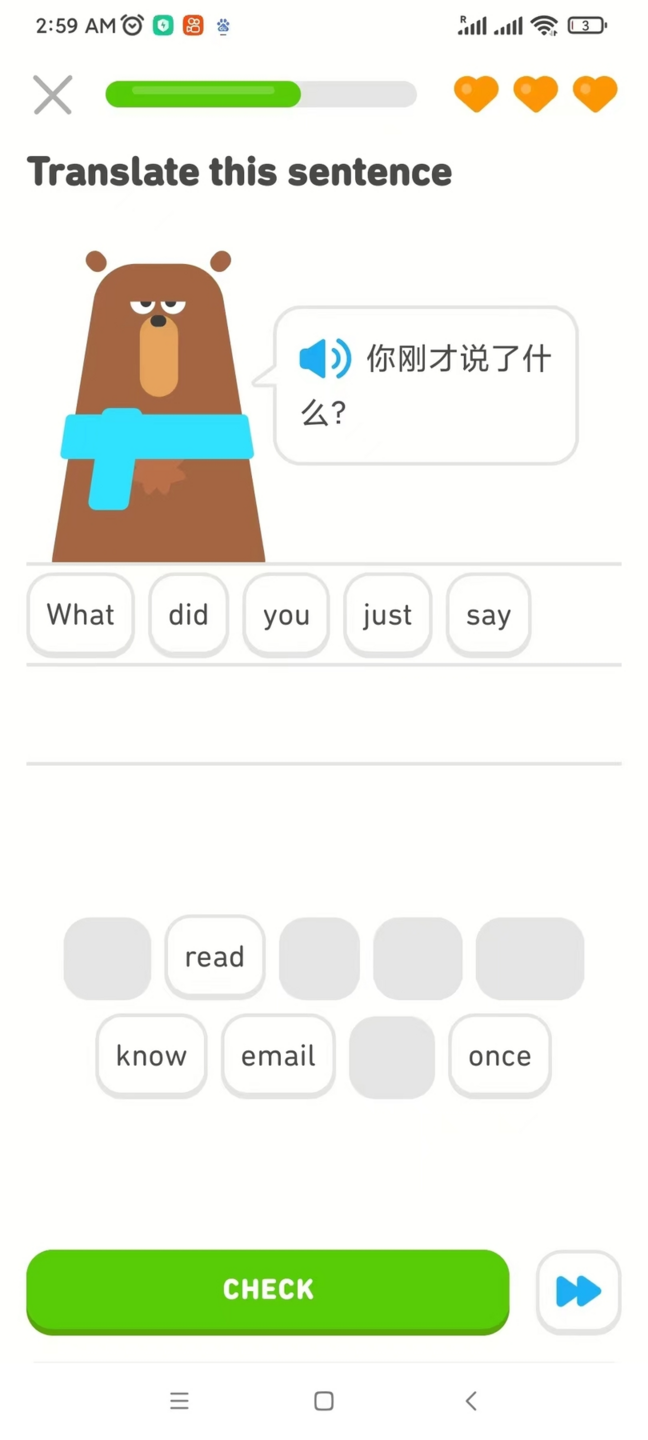Image resolution: width=648 pixels, height=1440 pixels.
Task: Remove the word "you" from the answer
Action: tap(286, 615)
